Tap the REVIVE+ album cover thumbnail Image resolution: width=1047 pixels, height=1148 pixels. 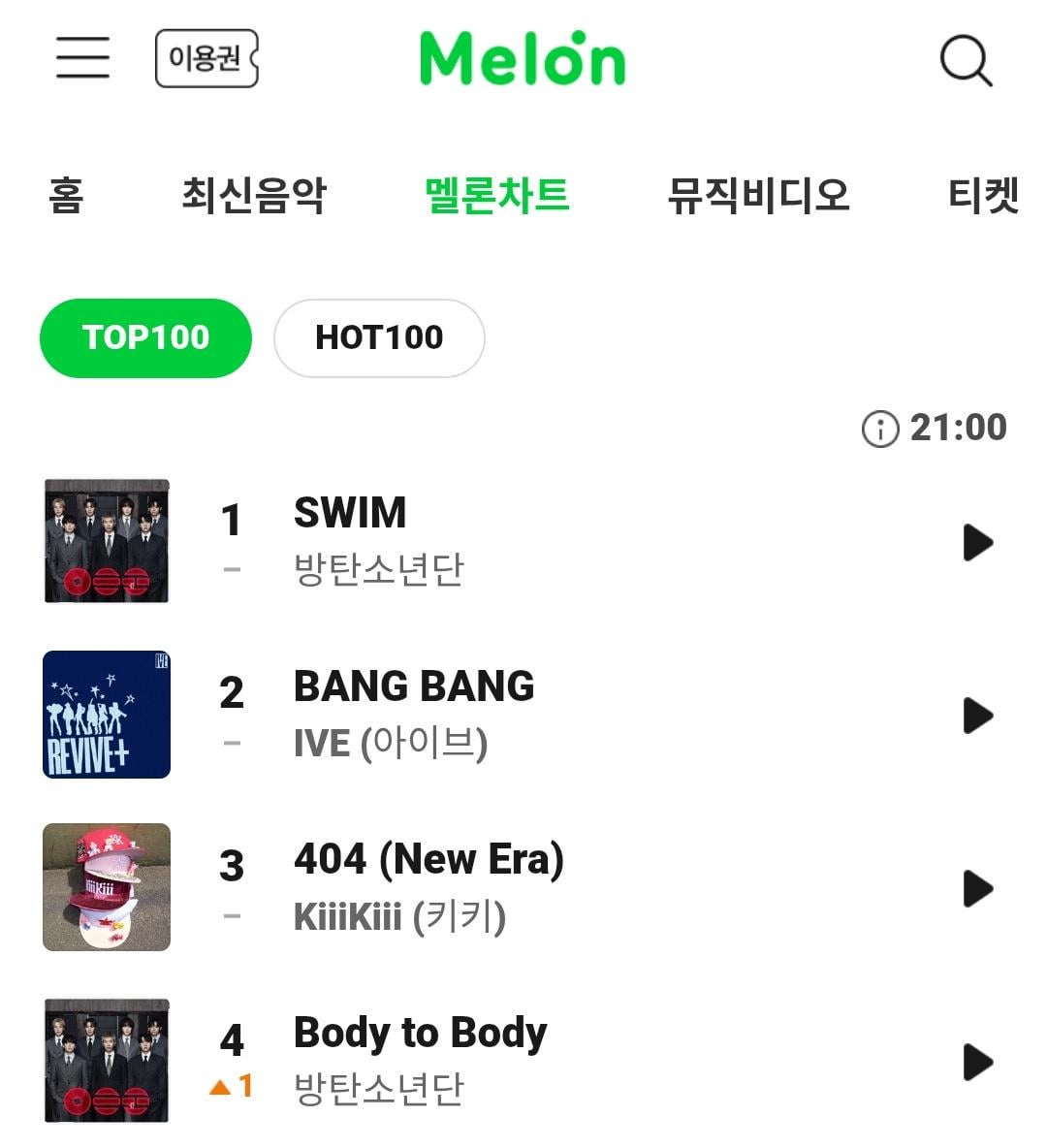point(106,715)
